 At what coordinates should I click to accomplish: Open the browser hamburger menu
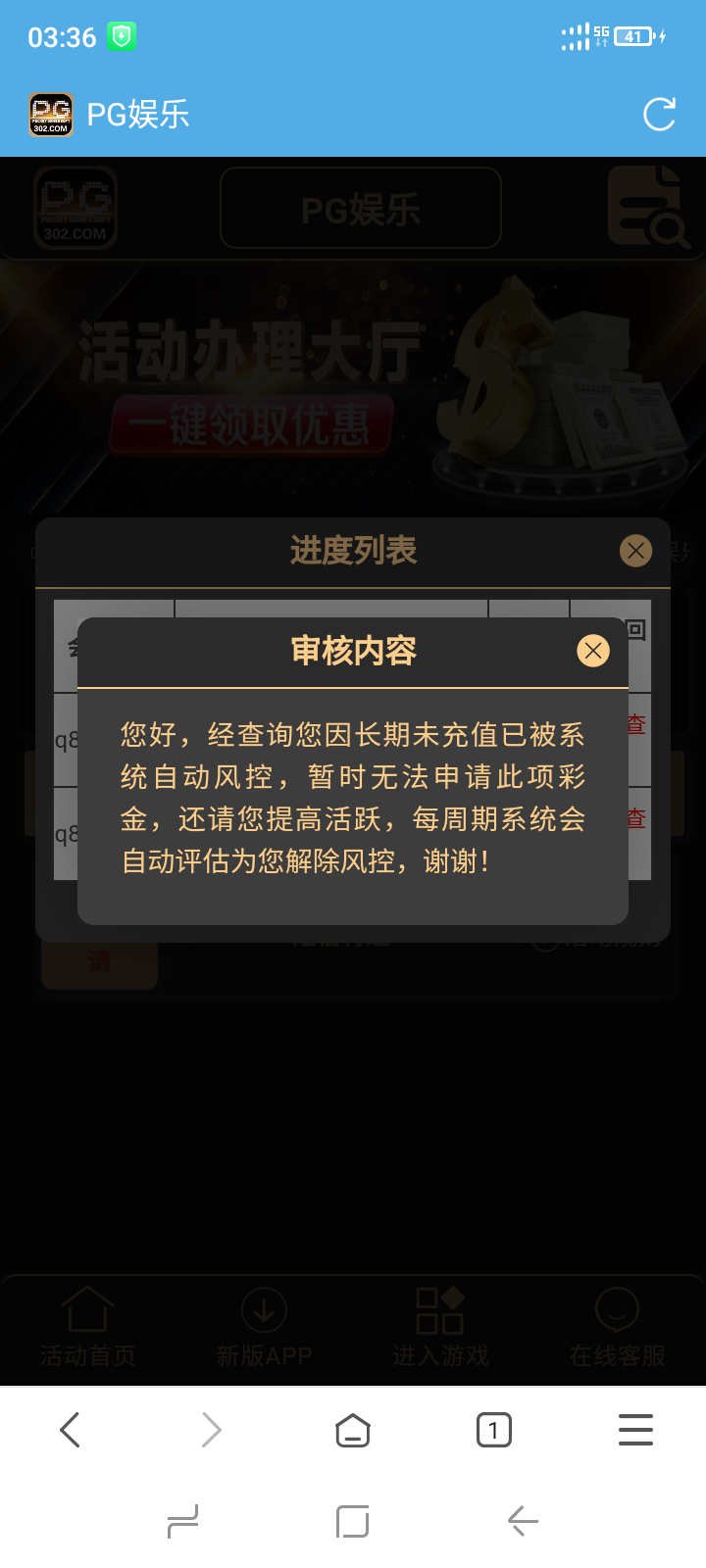point(635,1430)
